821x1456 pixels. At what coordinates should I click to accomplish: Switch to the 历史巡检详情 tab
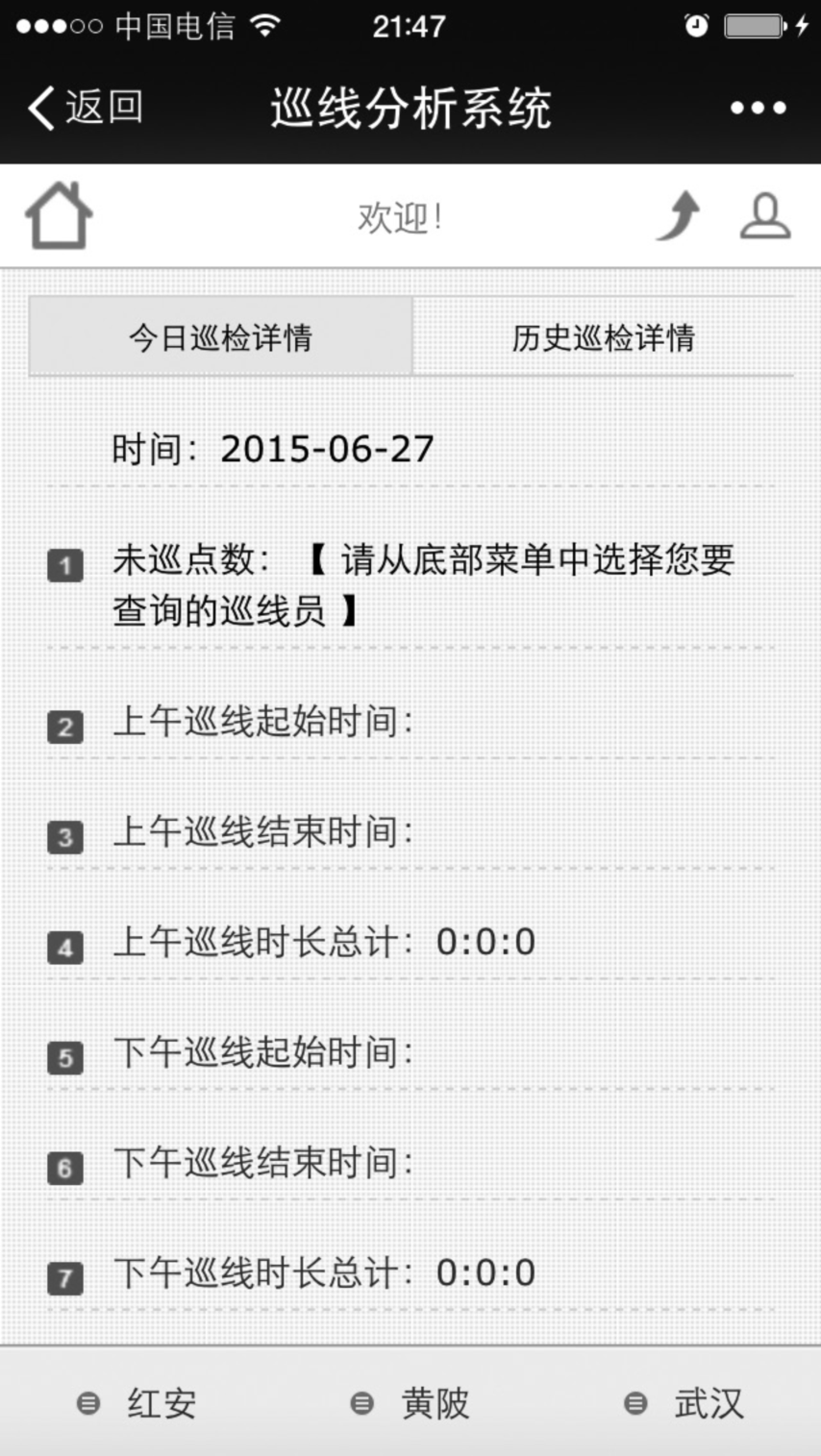coord(603,337)
